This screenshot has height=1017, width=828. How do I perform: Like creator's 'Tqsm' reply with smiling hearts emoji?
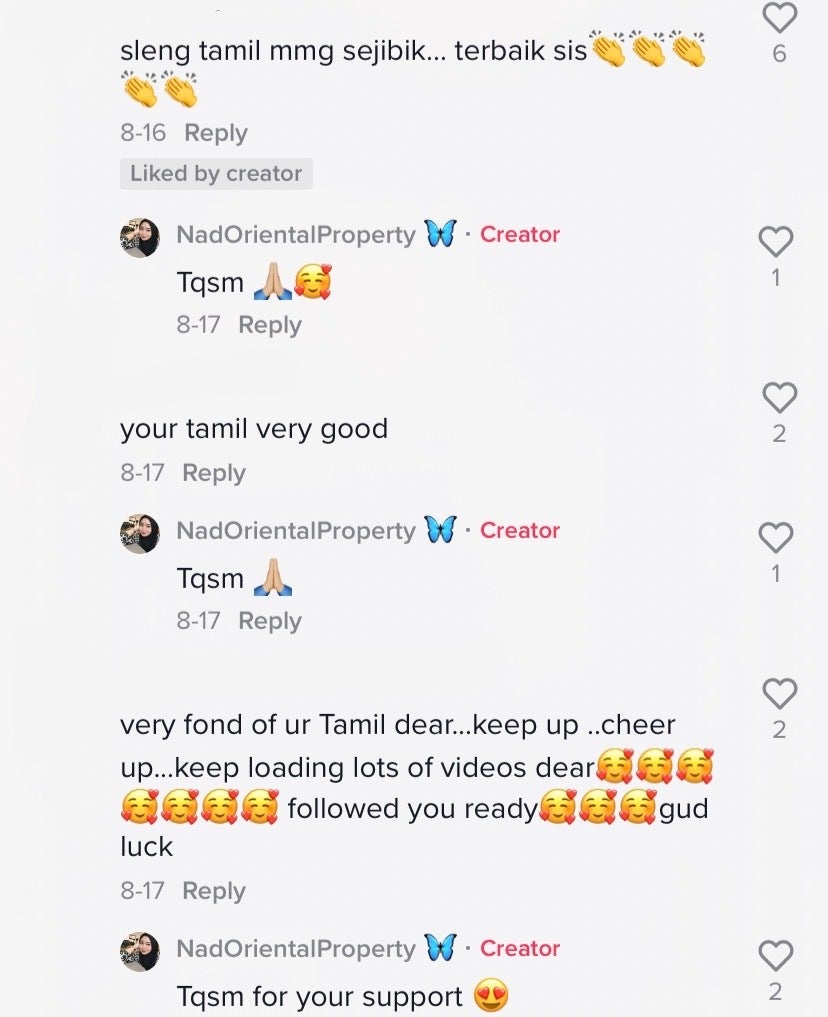776,241
